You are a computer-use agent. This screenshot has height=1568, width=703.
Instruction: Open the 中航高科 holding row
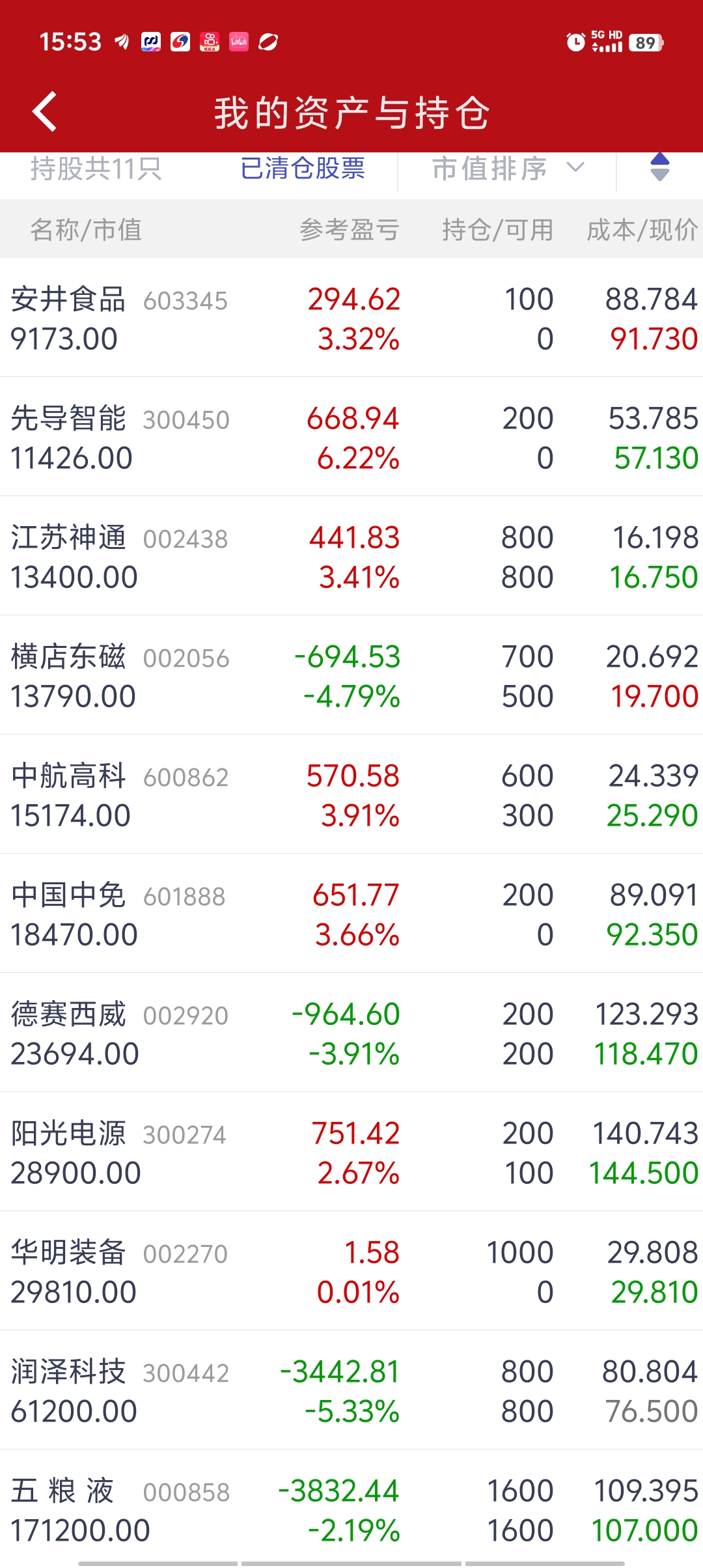click(351, 795)
